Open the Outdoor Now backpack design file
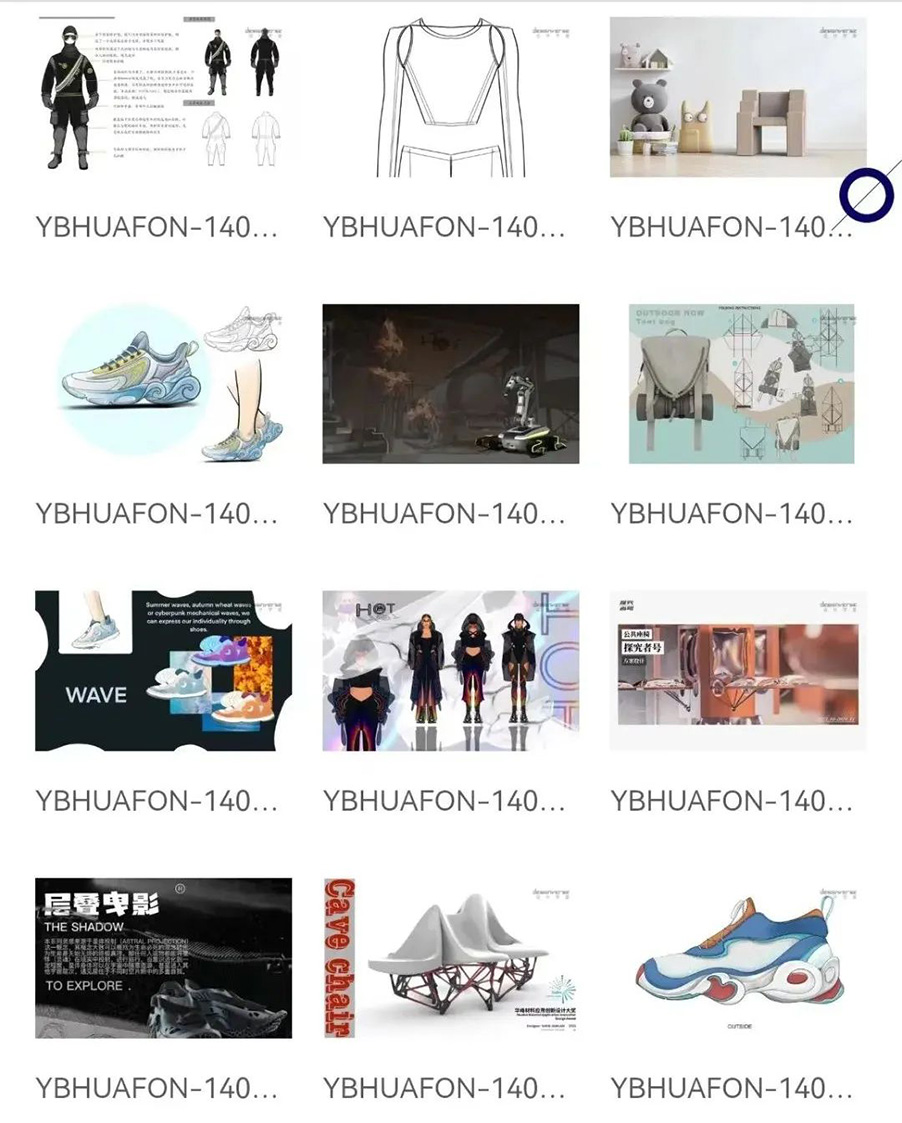The image size is (902, 1123). click(x=738, y=384)
